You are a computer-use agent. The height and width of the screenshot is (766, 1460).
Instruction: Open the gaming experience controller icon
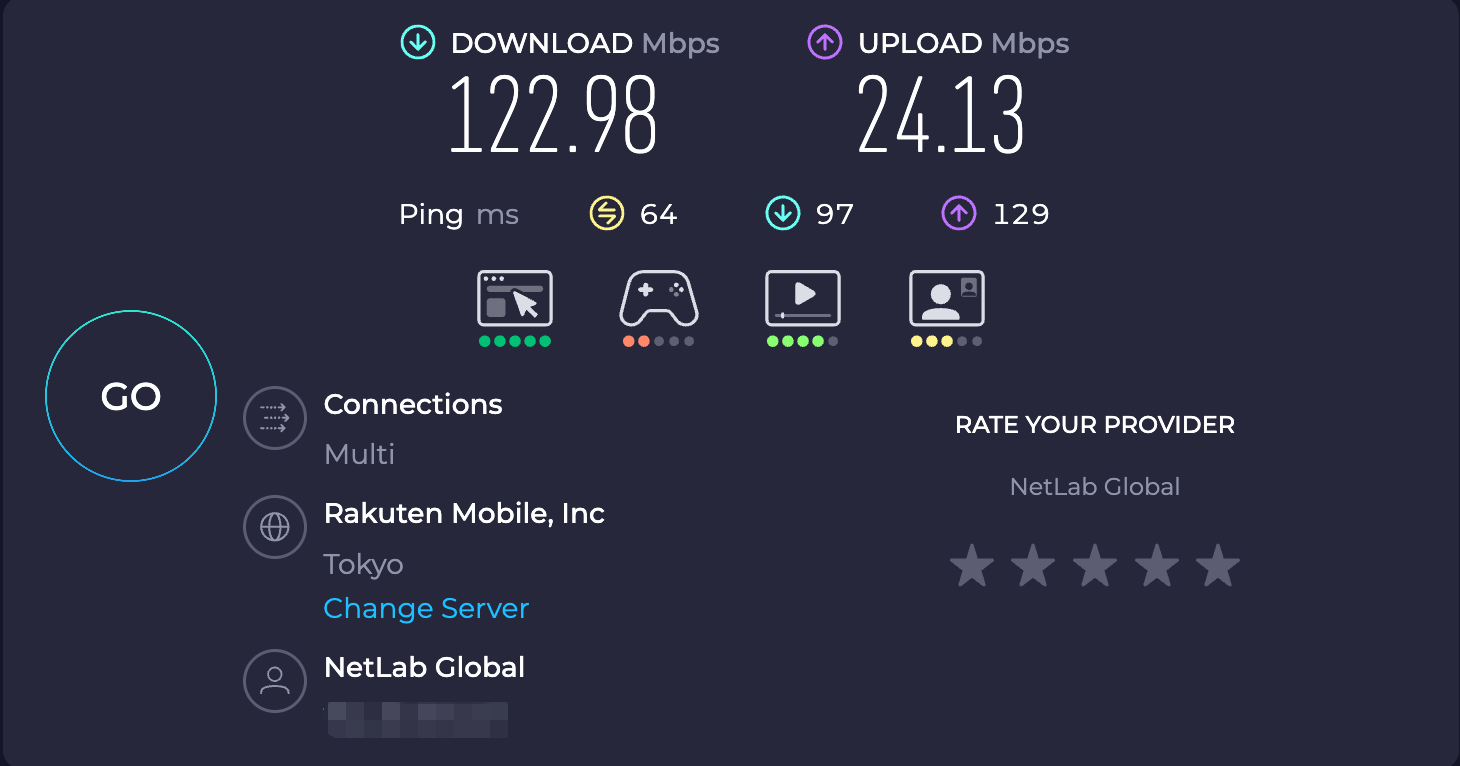coord(659,299)
